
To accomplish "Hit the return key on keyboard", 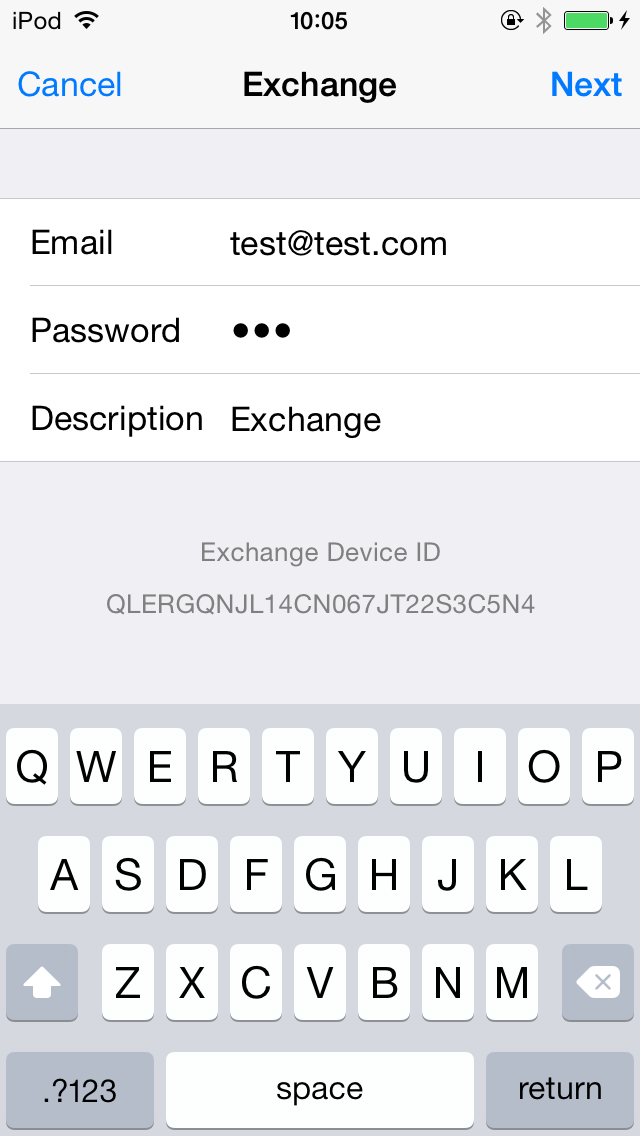I will [559, 1089].
